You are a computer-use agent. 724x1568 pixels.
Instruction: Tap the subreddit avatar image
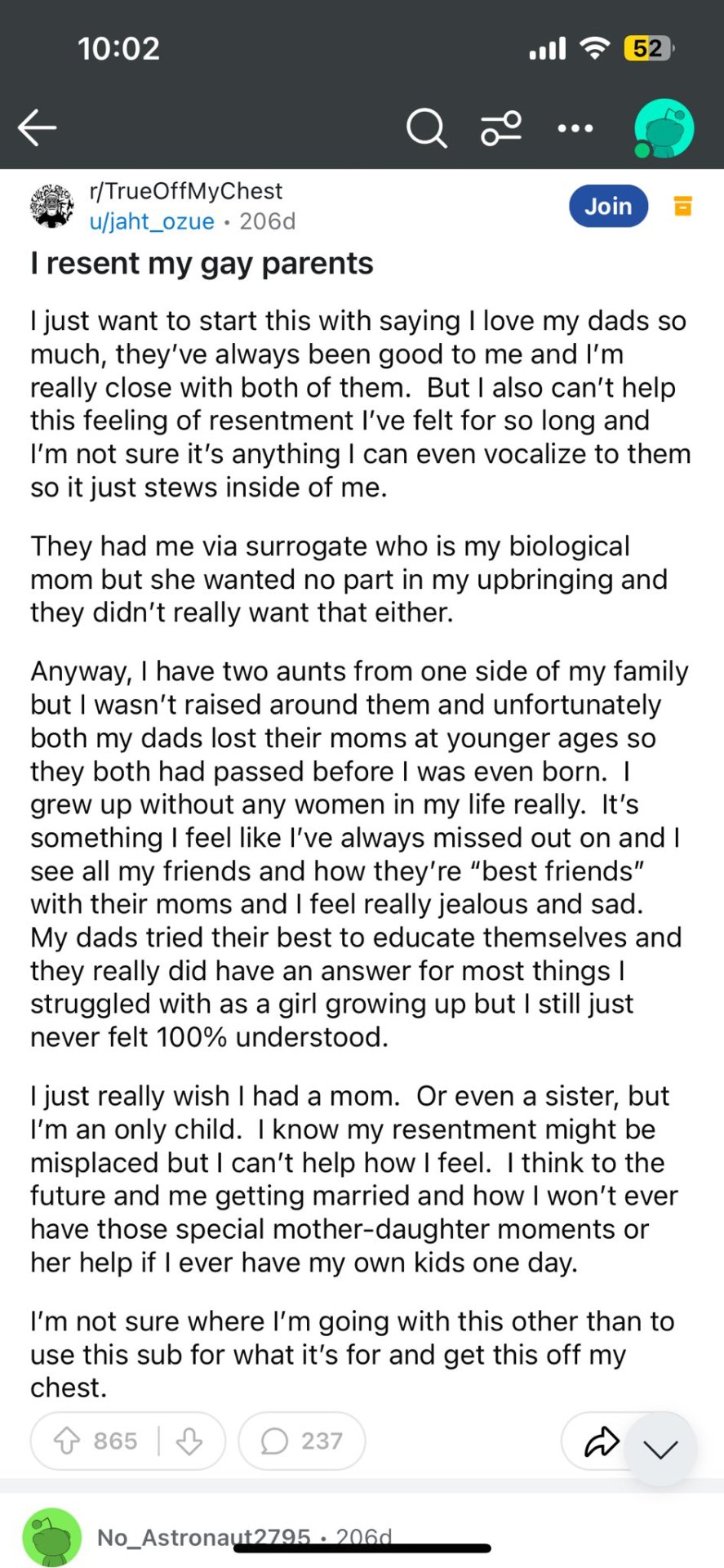click(x=52, y=206)
